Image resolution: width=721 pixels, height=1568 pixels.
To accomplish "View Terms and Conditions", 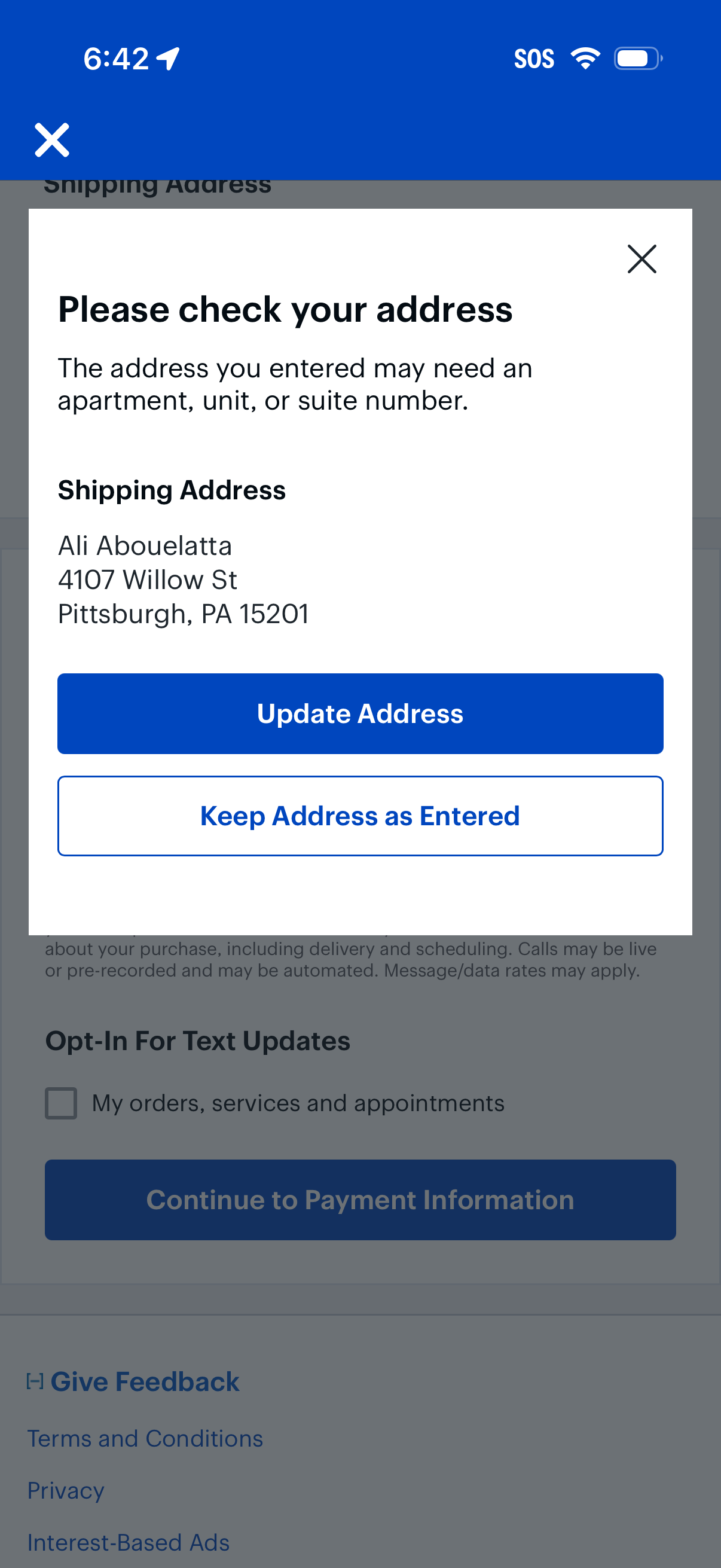I will tap(145, 1437).
